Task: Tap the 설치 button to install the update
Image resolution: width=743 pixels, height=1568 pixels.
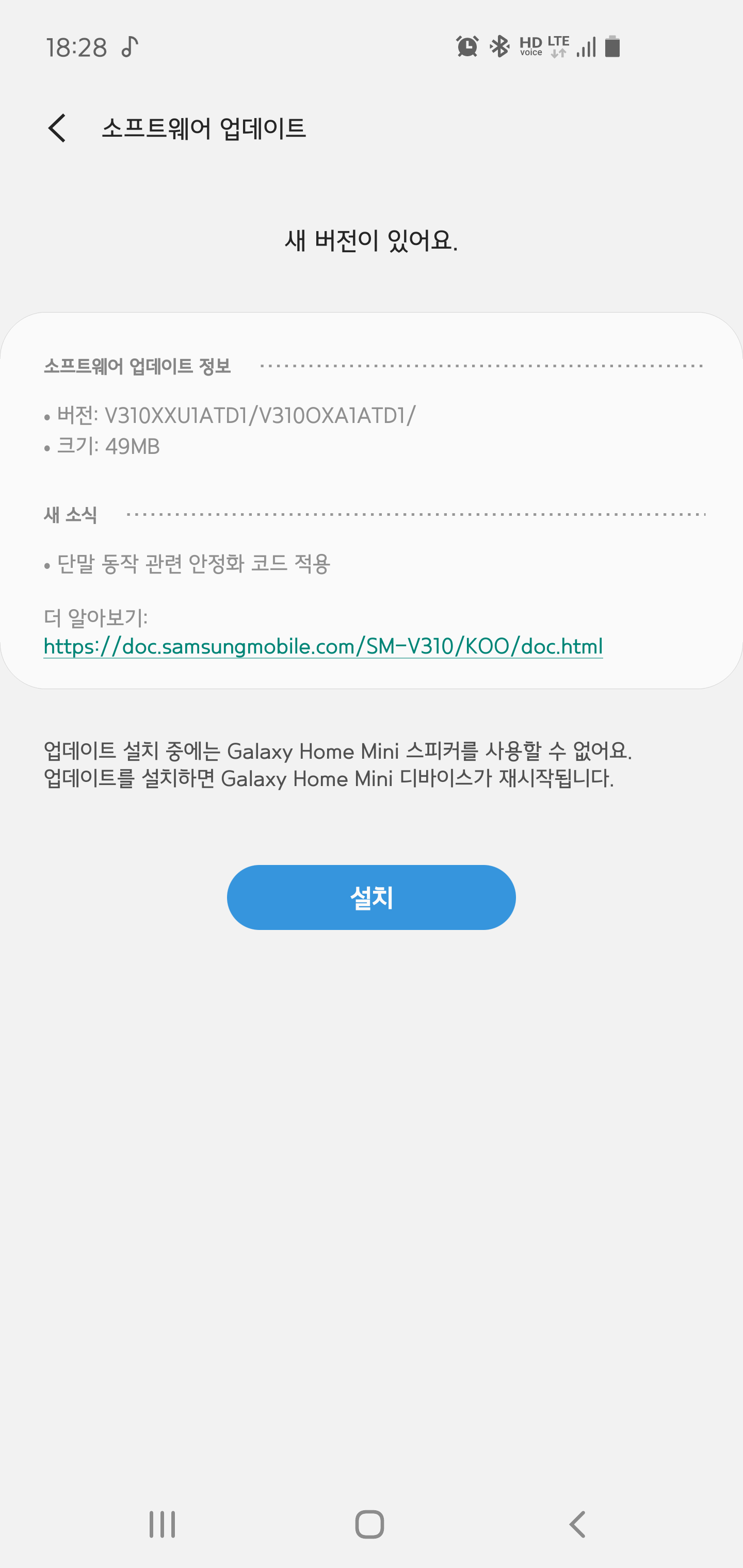Action: click(x=371, y=897)
